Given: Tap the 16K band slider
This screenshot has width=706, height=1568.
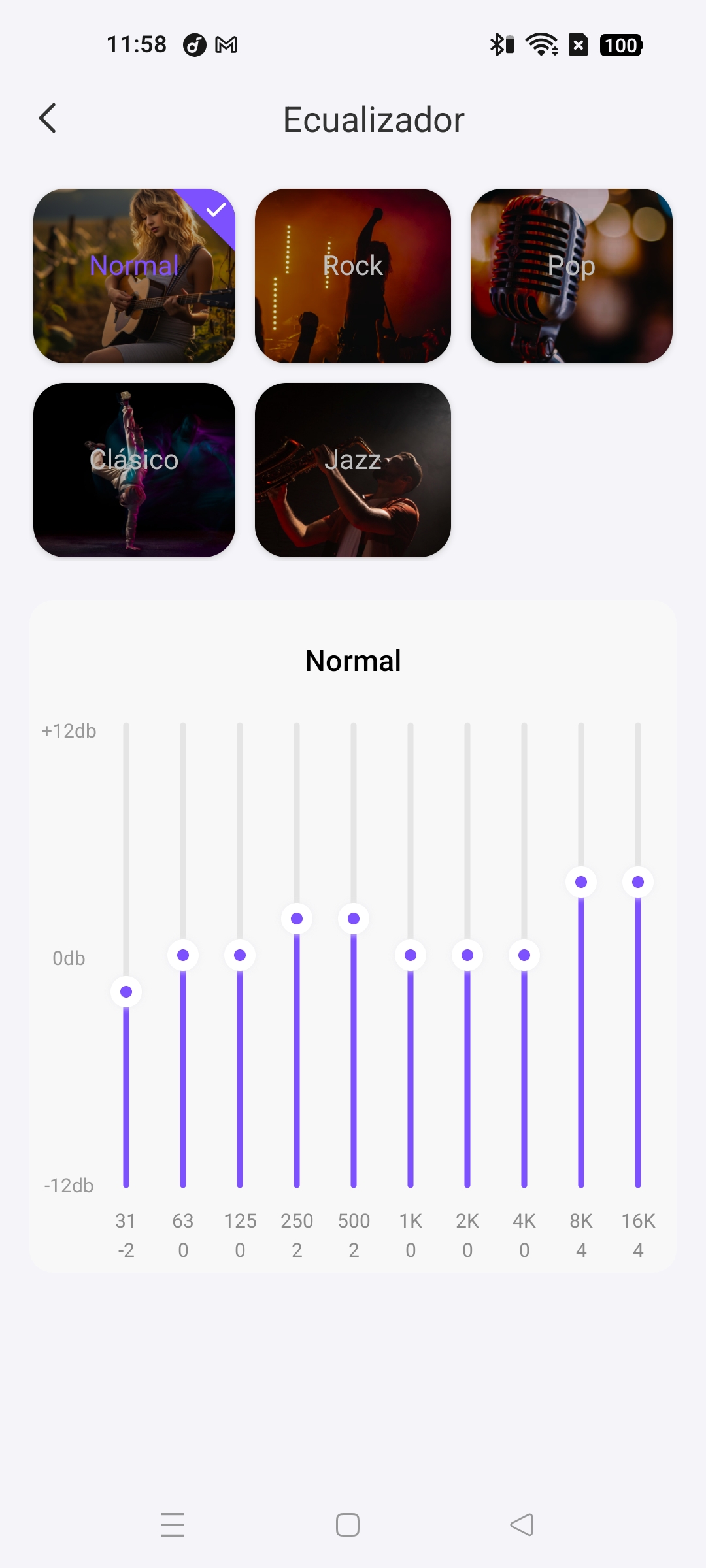Looking at the screenshot, I should pyautogui.click(x=638, y=882).
